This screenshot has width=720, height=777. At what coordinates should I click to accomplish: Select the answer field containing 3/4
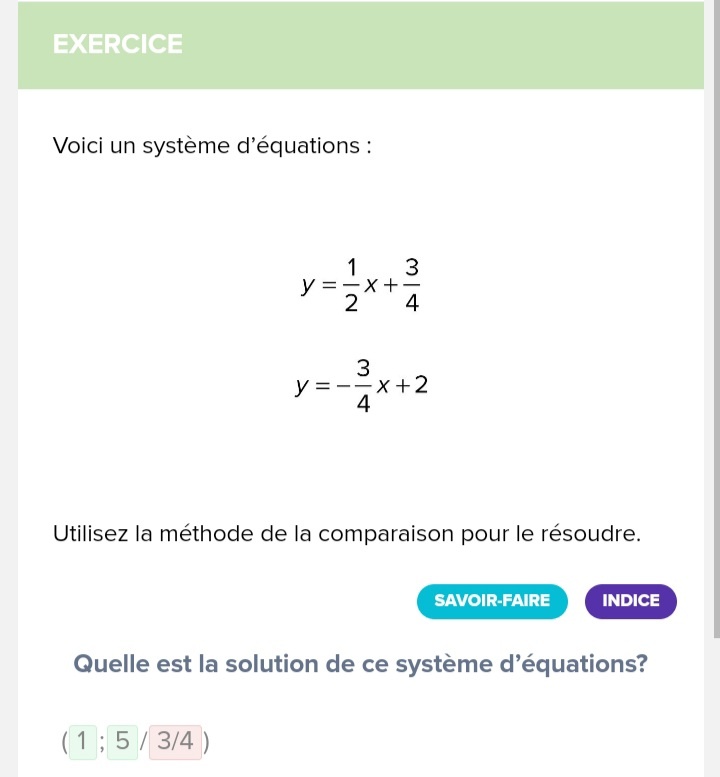(x=176, y=742)
